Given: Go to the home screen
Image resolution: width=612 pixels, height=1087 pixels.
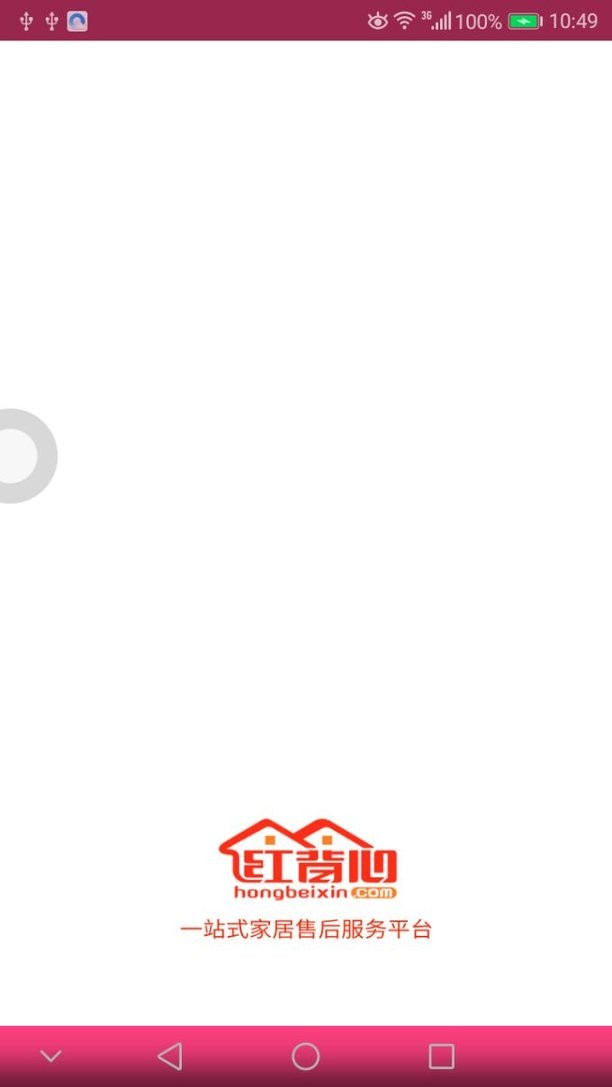Looking at the screenshot, I should (305, 1056).
